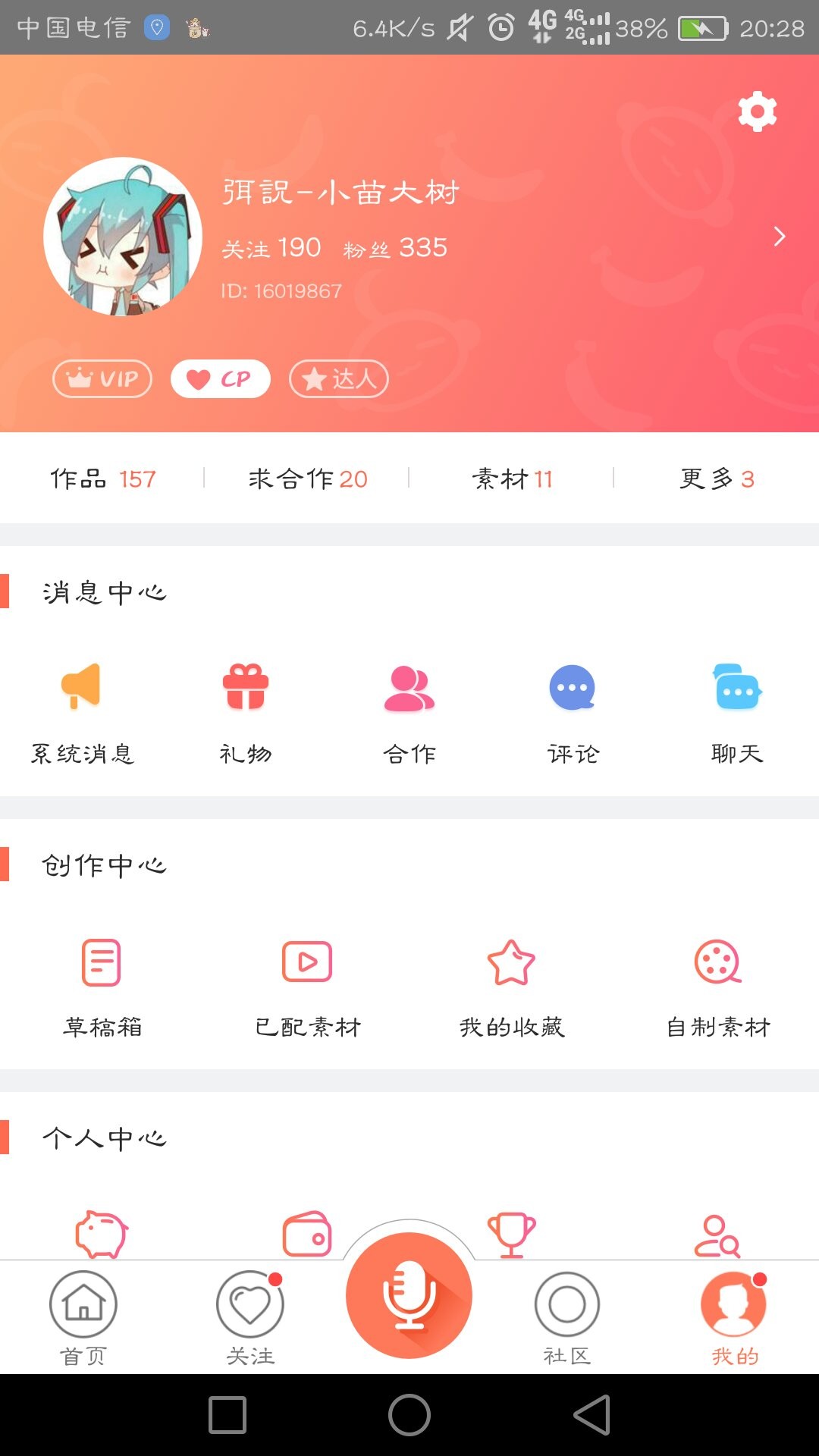819x1456 pixels.
Task: Open the CP badge
Action: coord(220,378)
